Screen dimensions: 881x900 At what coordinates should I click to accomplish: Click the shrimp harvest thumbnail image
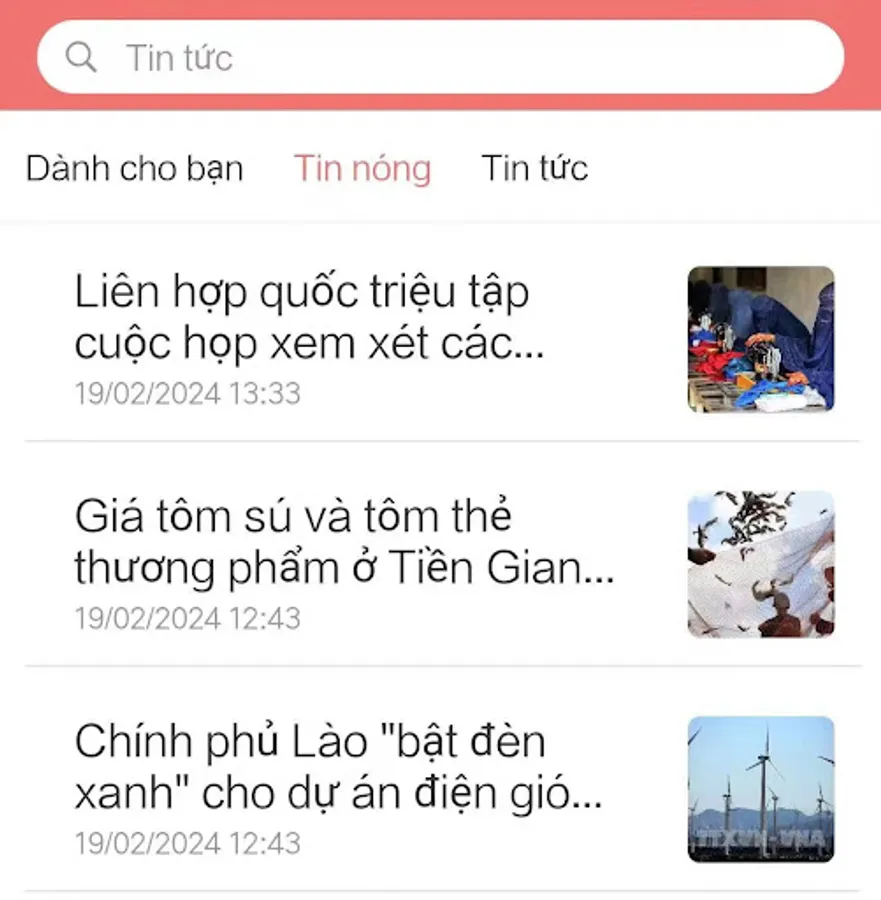(761, 565)
